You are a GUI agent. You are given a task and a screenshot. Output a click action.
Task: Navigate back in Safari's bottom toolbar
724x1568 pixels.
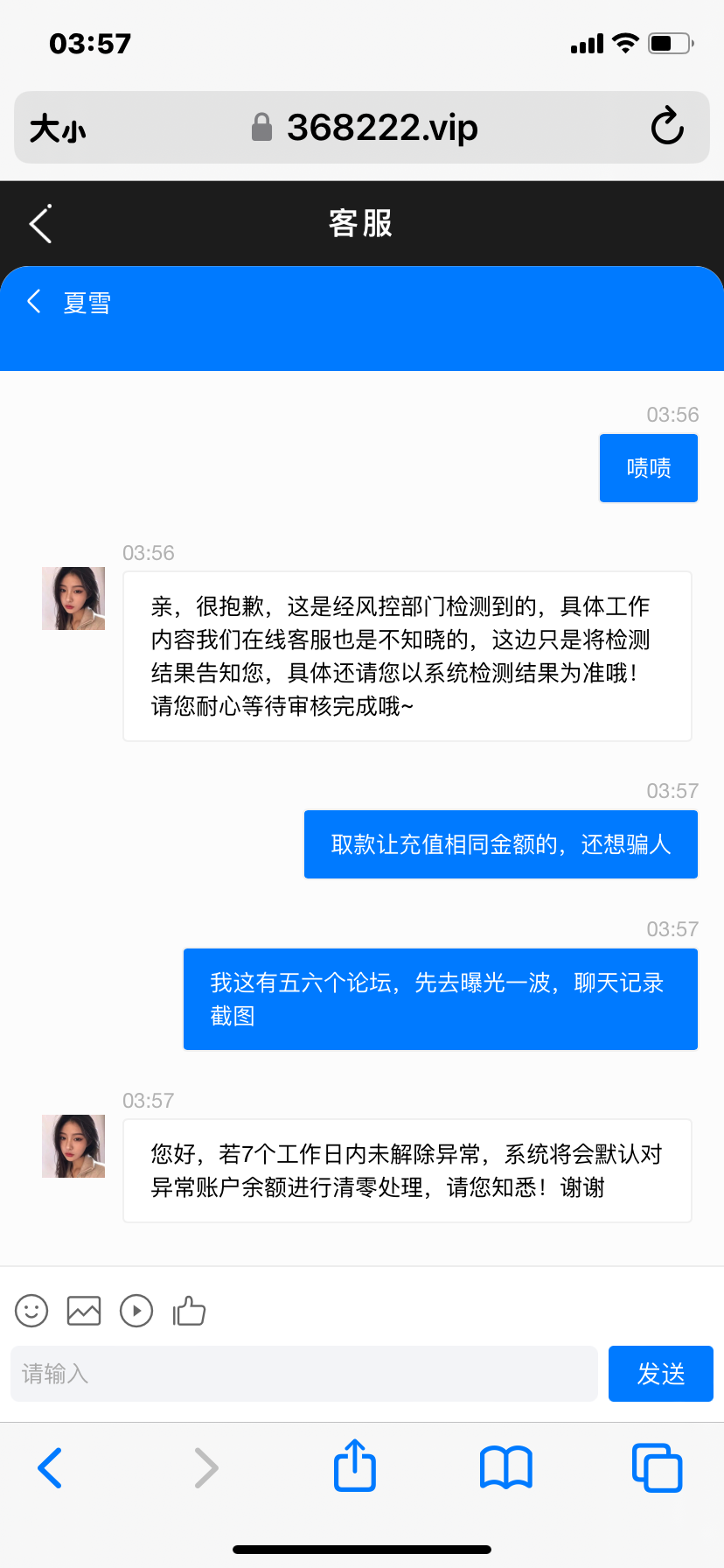click(x=50, y=1467)
